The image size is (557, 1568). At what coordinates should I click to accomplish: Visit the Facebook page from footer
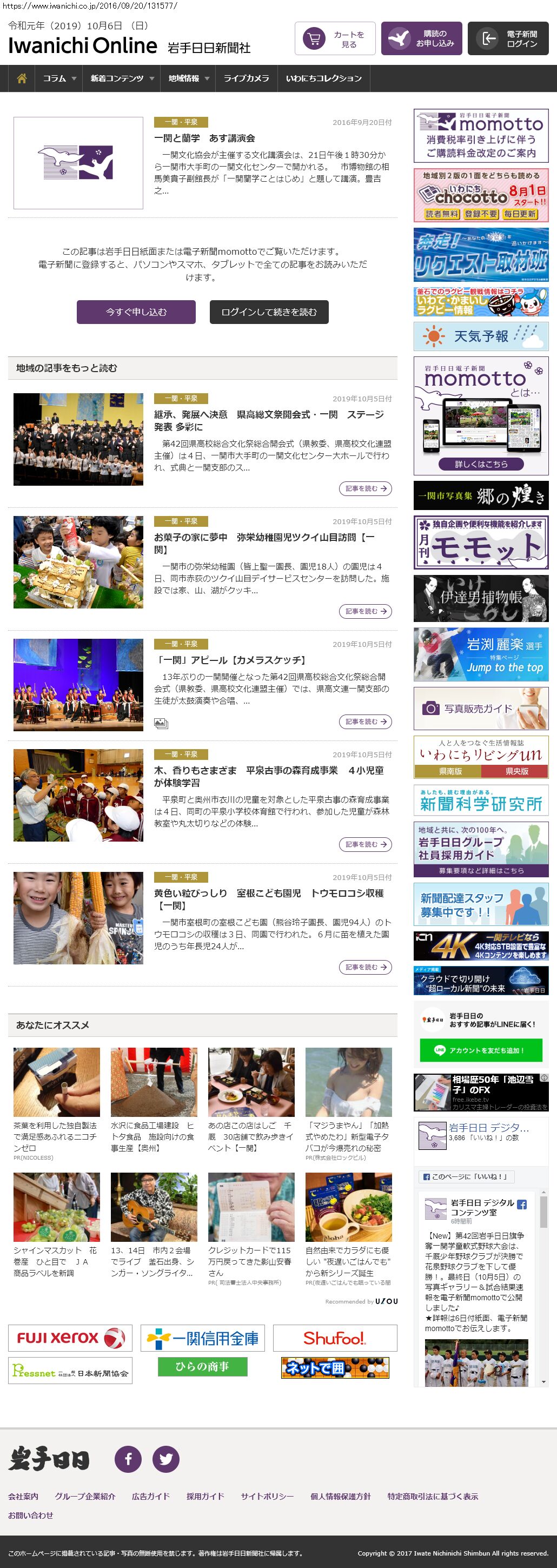(128, 1458)
